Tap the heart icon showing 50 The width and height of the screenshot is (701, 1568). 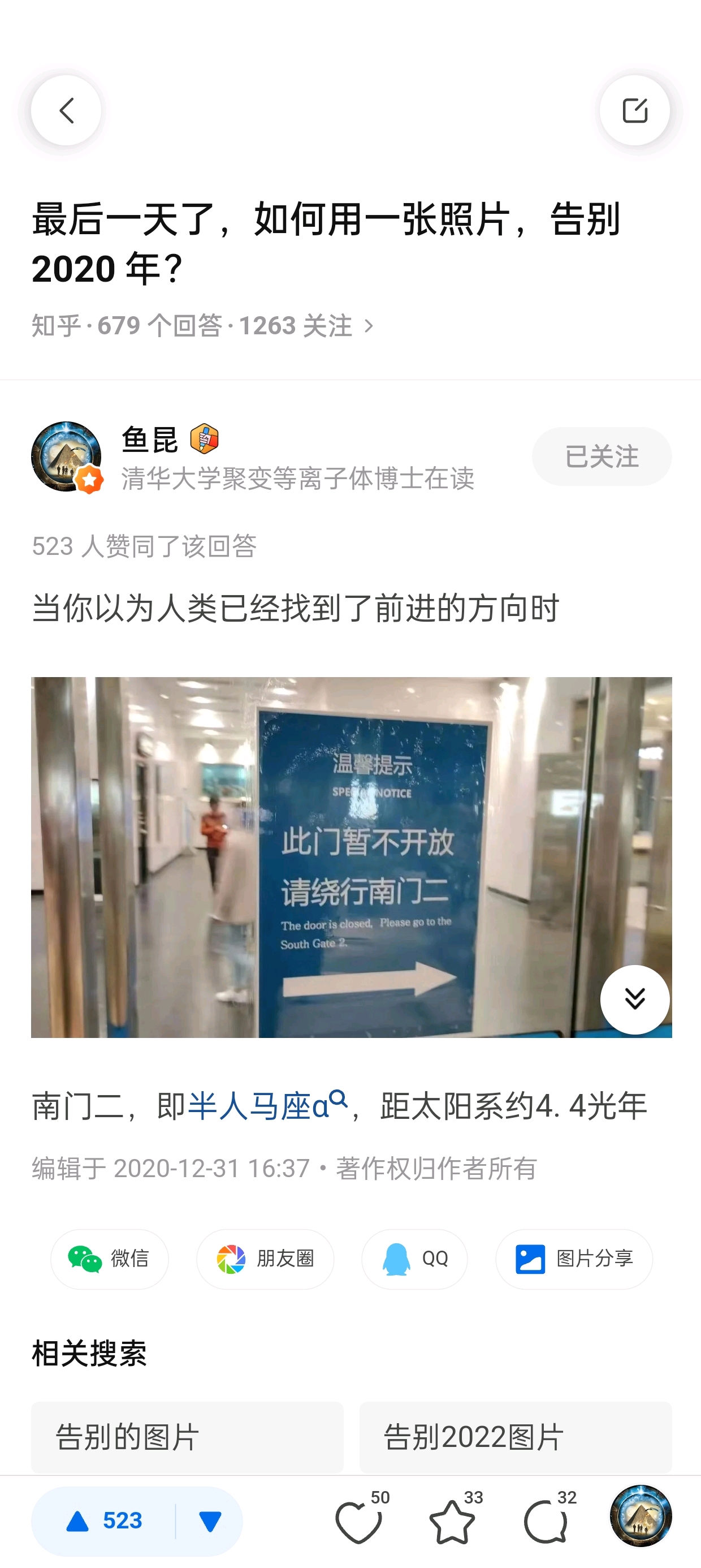(x=359, y=1521)
